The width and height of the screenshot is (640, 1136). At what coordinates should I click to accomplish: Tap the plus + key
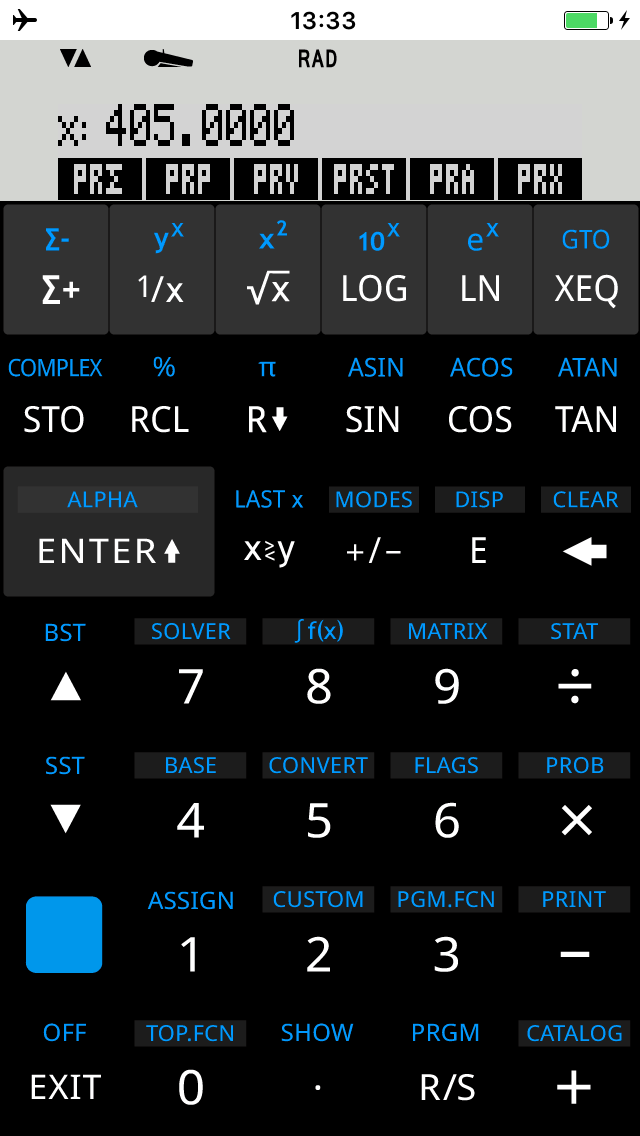click(574, 1087)
